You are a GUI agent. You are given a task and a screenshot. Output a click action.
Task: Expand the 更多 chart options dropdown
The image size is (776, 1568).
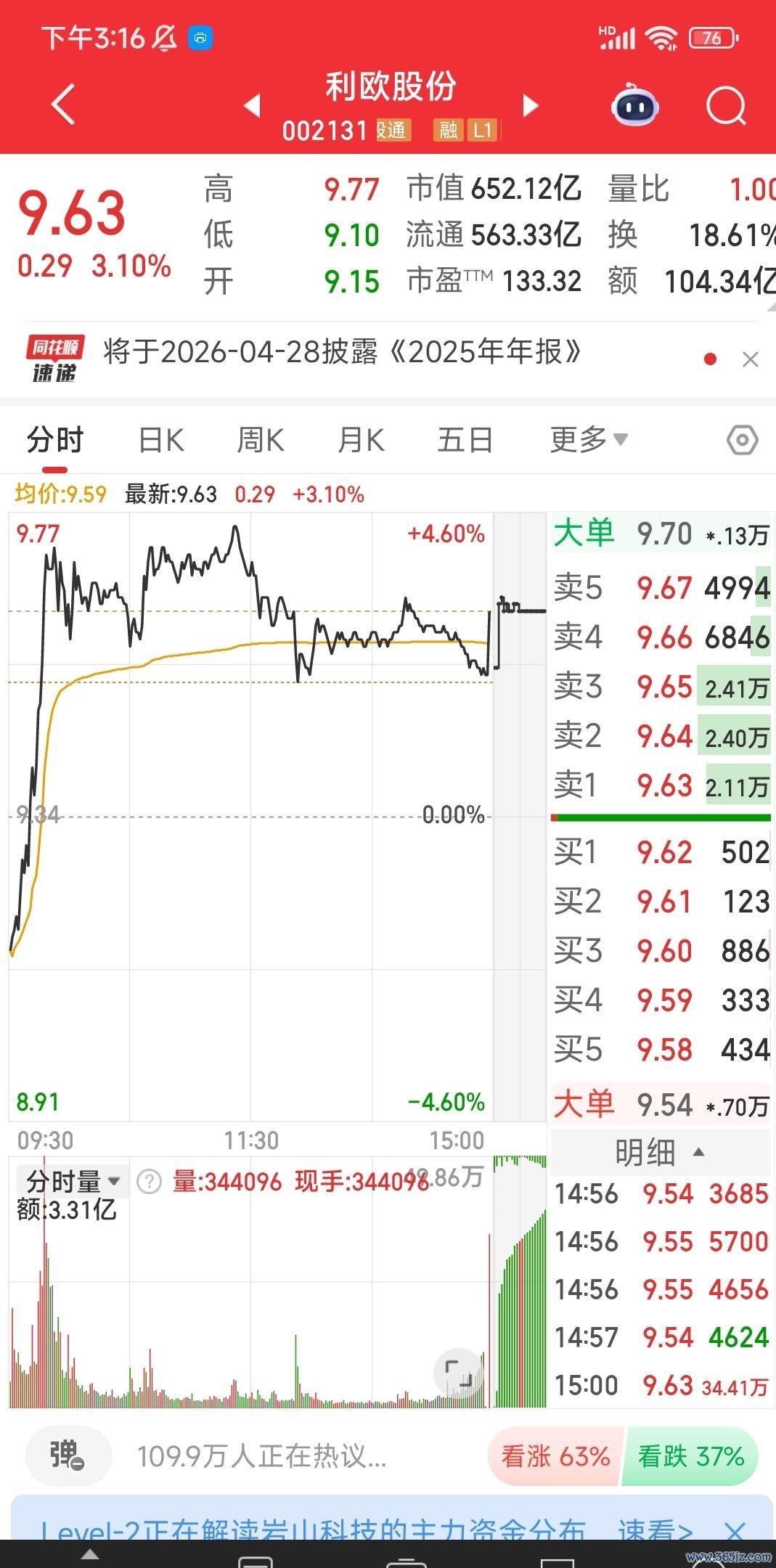[589, 439]
